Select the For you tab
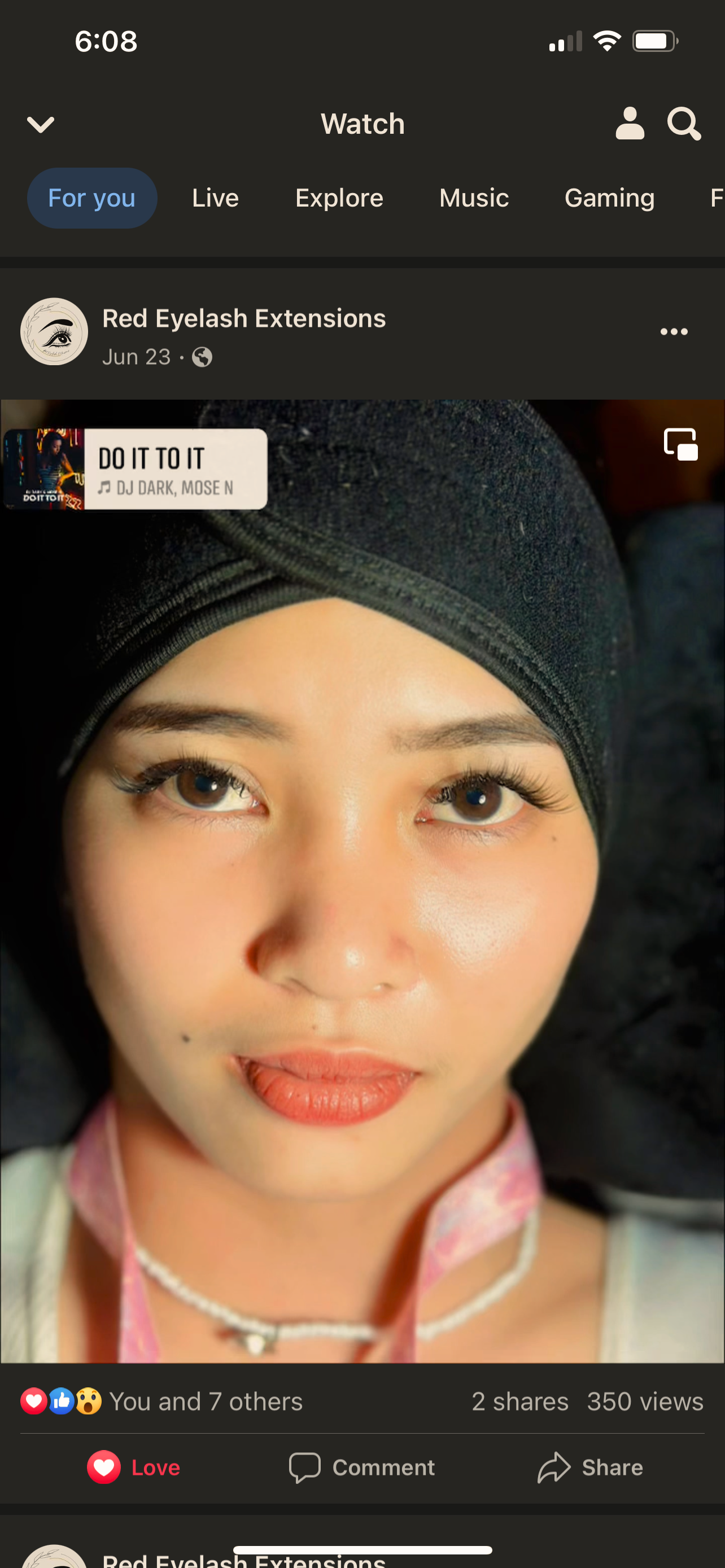The height and width of the screenshot is (1568, 725). pyautogui.click(x=92, y=199)
